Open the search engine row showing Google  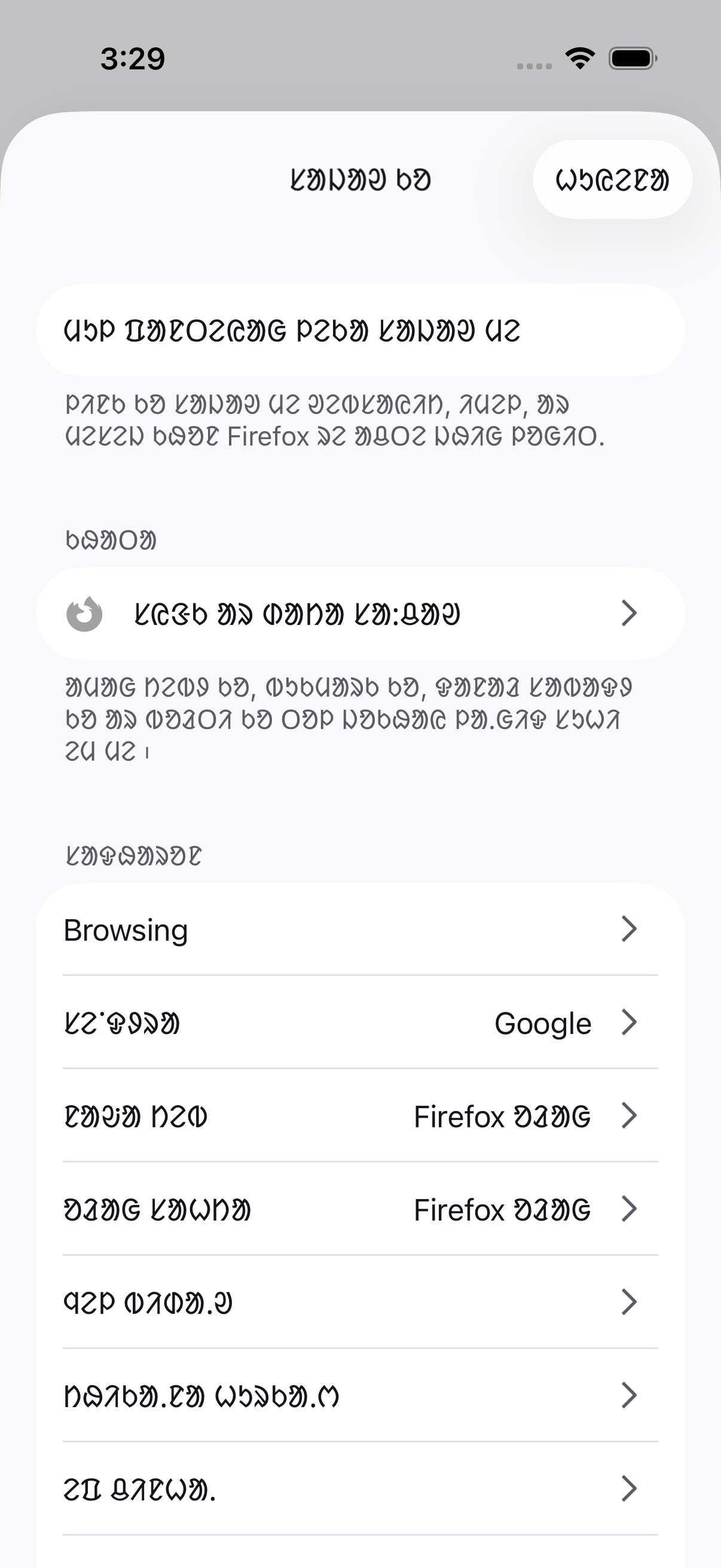(x=360, y=1023)
